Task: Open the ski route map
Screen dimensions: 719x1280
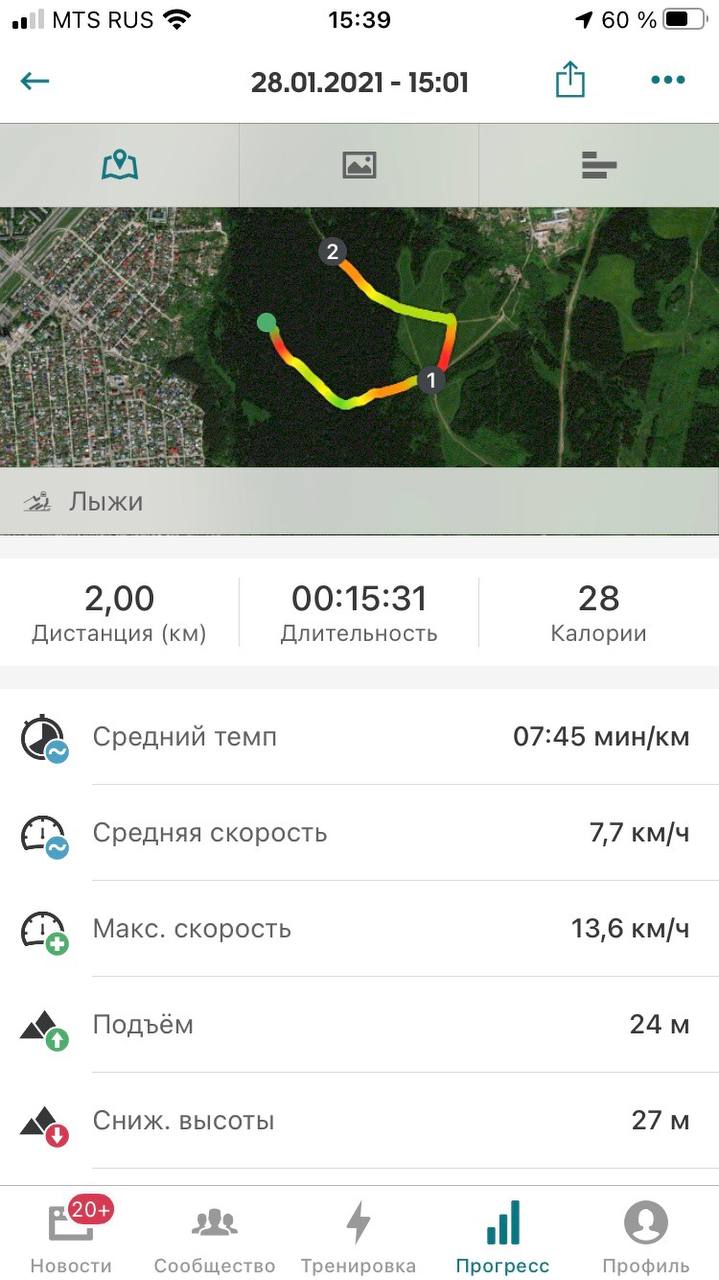Action: (x=359, y=336)
